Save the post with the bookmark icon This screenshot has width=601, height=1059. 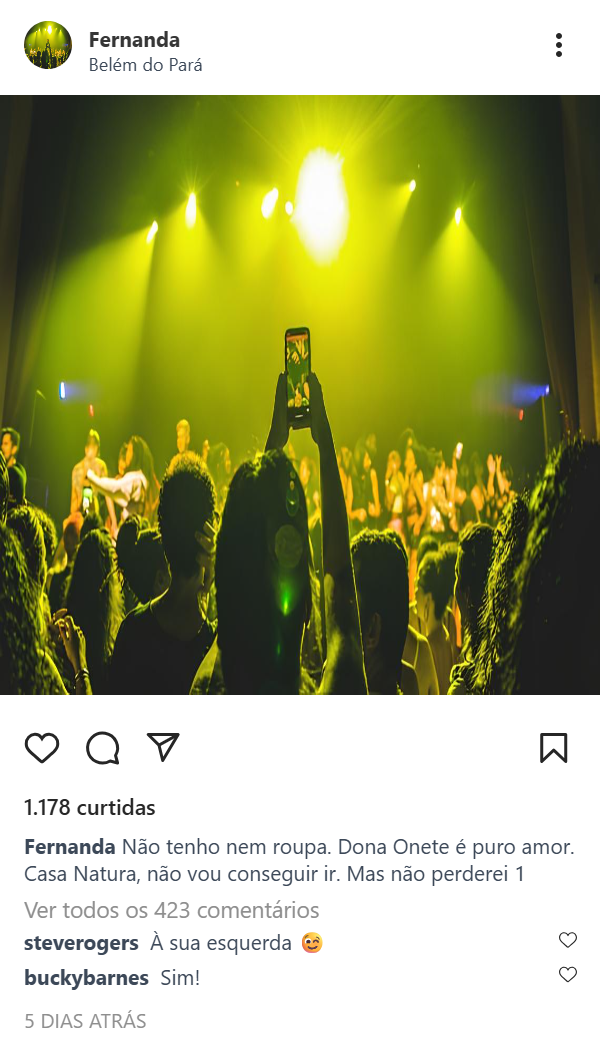pos(553,747)
